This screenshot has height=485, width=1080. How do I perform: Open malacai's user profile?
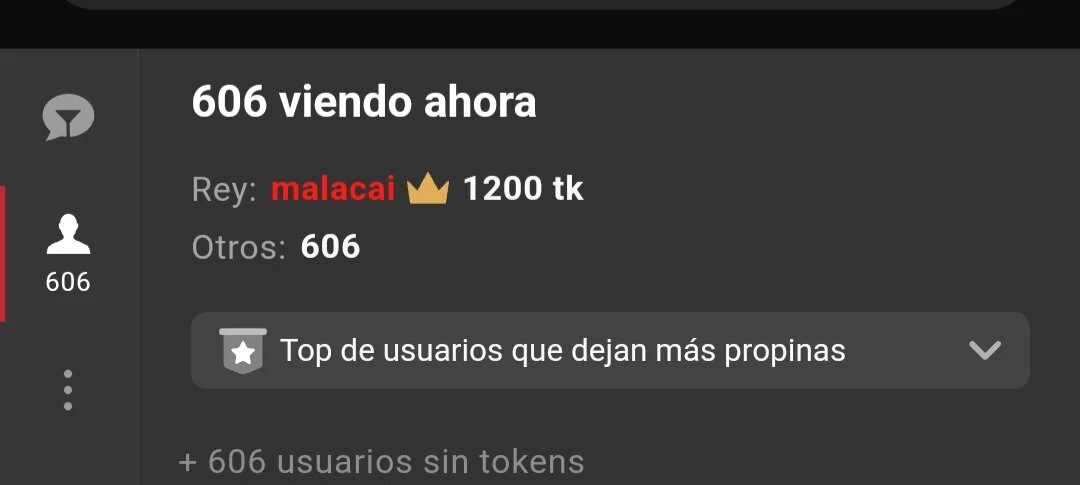point(333,189)
